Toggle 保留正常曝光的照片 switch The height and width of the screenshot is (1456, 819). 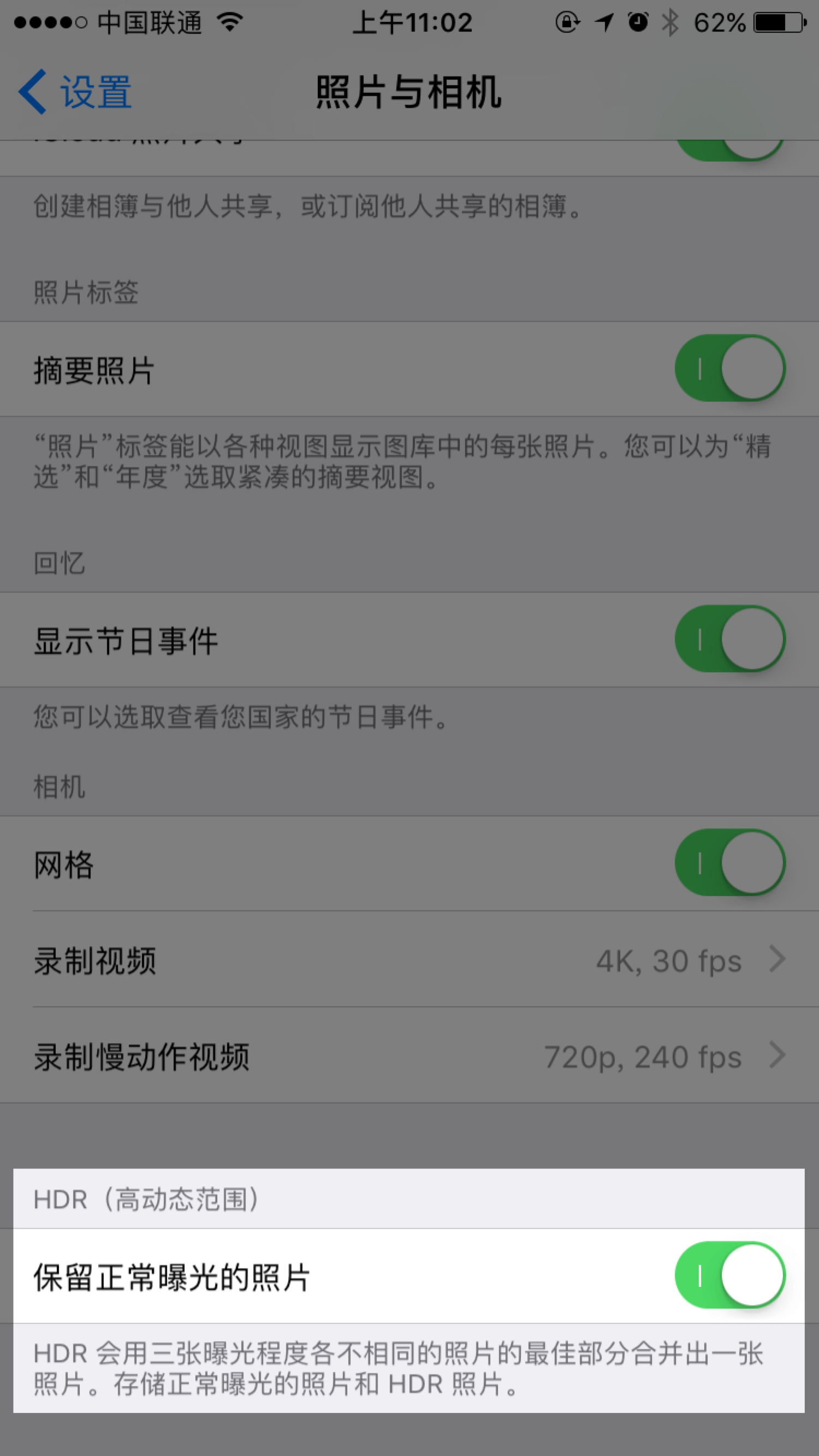point(729,1275)
